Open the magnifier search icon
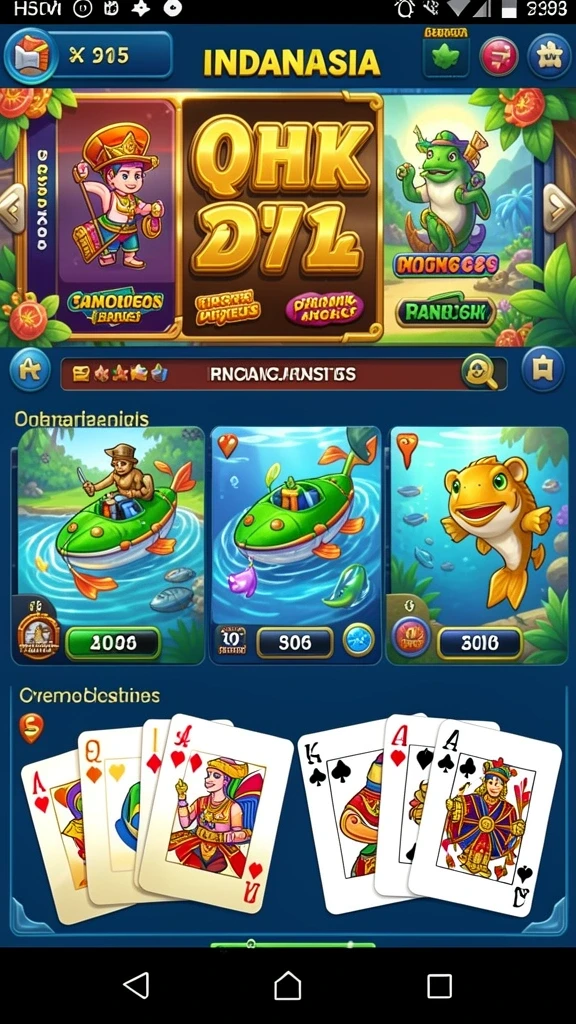This screenshot has height=1024, width=576. 482,373
